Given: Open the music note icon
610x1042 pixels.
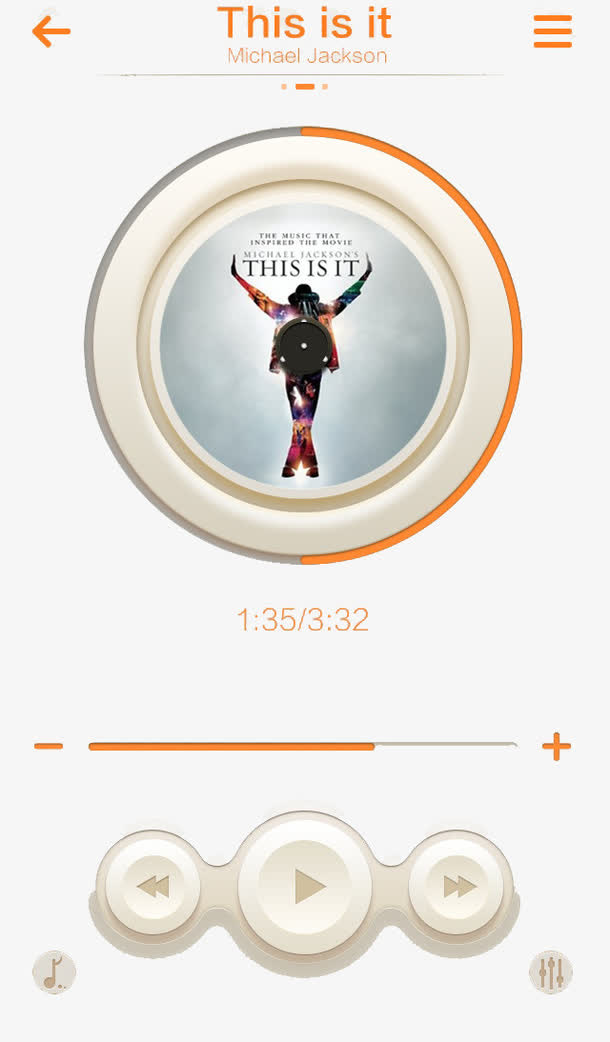Looking at the screenshot, I should (x=54, y=972).
